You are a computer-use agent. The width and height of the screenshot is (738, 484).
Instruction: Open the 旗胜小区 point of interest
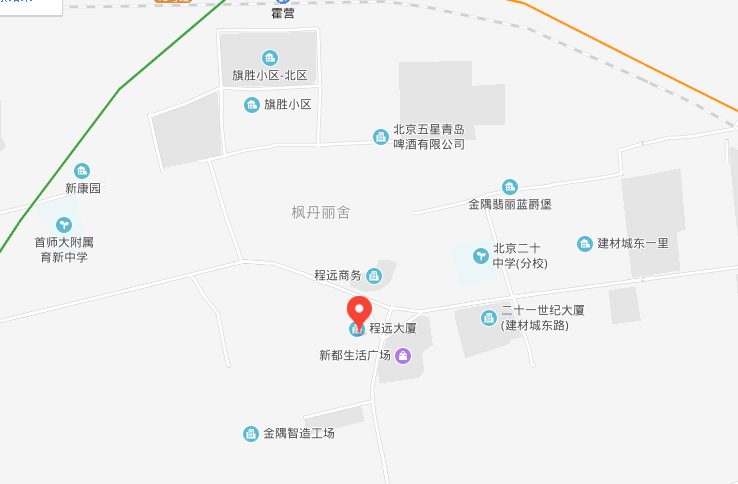point(252,104)
